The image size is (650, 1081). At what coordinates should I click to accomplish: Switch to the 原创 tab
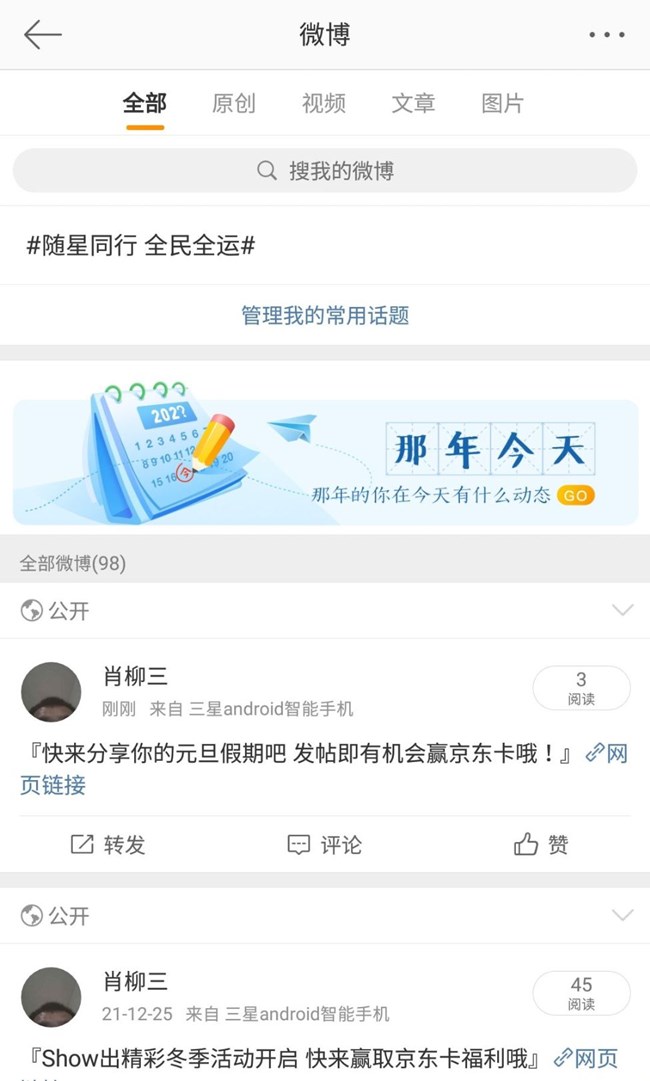click(x=234, y=103)
